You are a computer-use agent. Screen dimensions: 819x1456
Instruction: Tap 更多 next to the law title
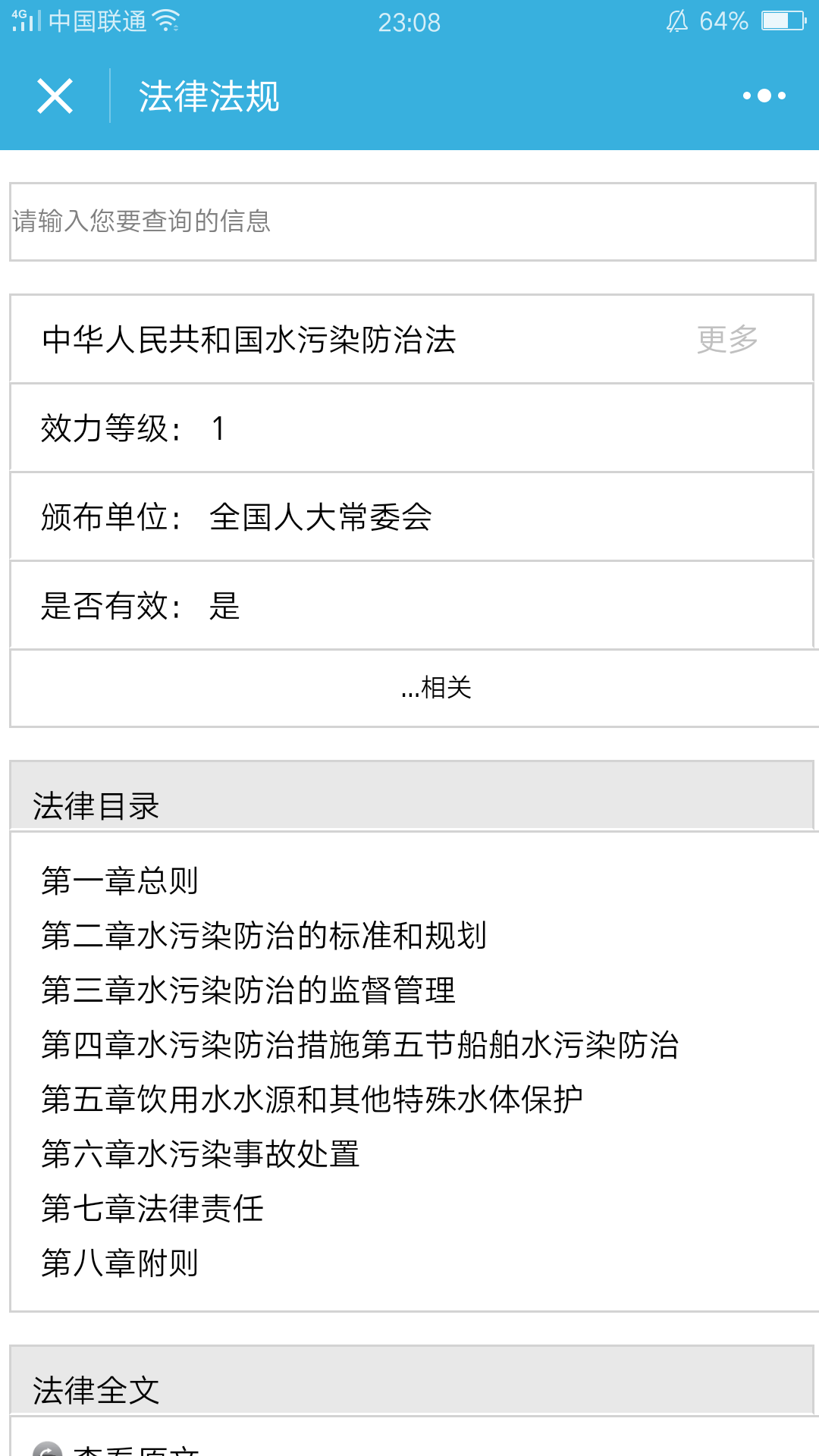point(727,339)
